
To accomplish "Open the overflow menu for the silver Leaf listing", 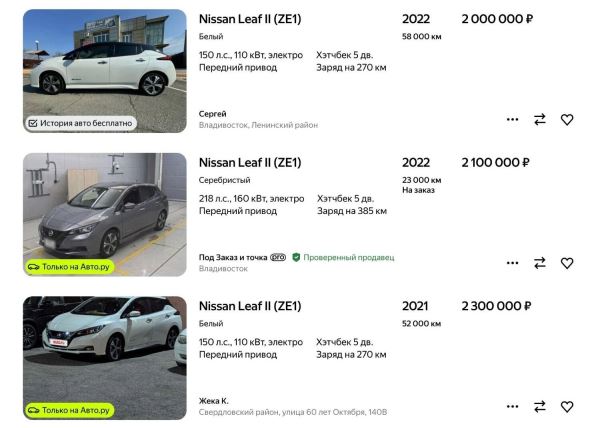I will click(512, 263).
